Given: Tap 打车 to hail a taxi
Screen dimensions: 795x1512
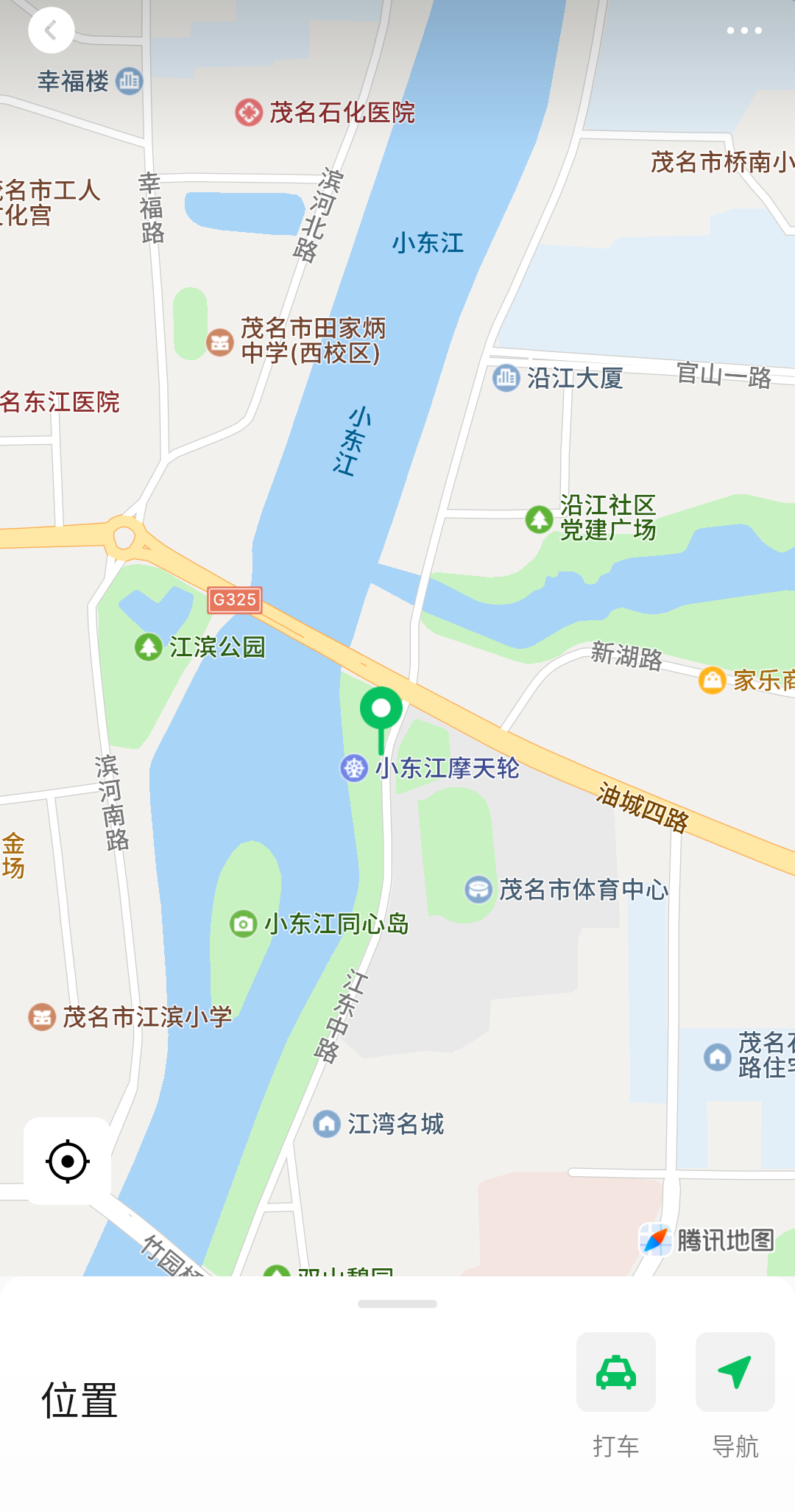Looking at the screenshot, I should click(616, 1373).
